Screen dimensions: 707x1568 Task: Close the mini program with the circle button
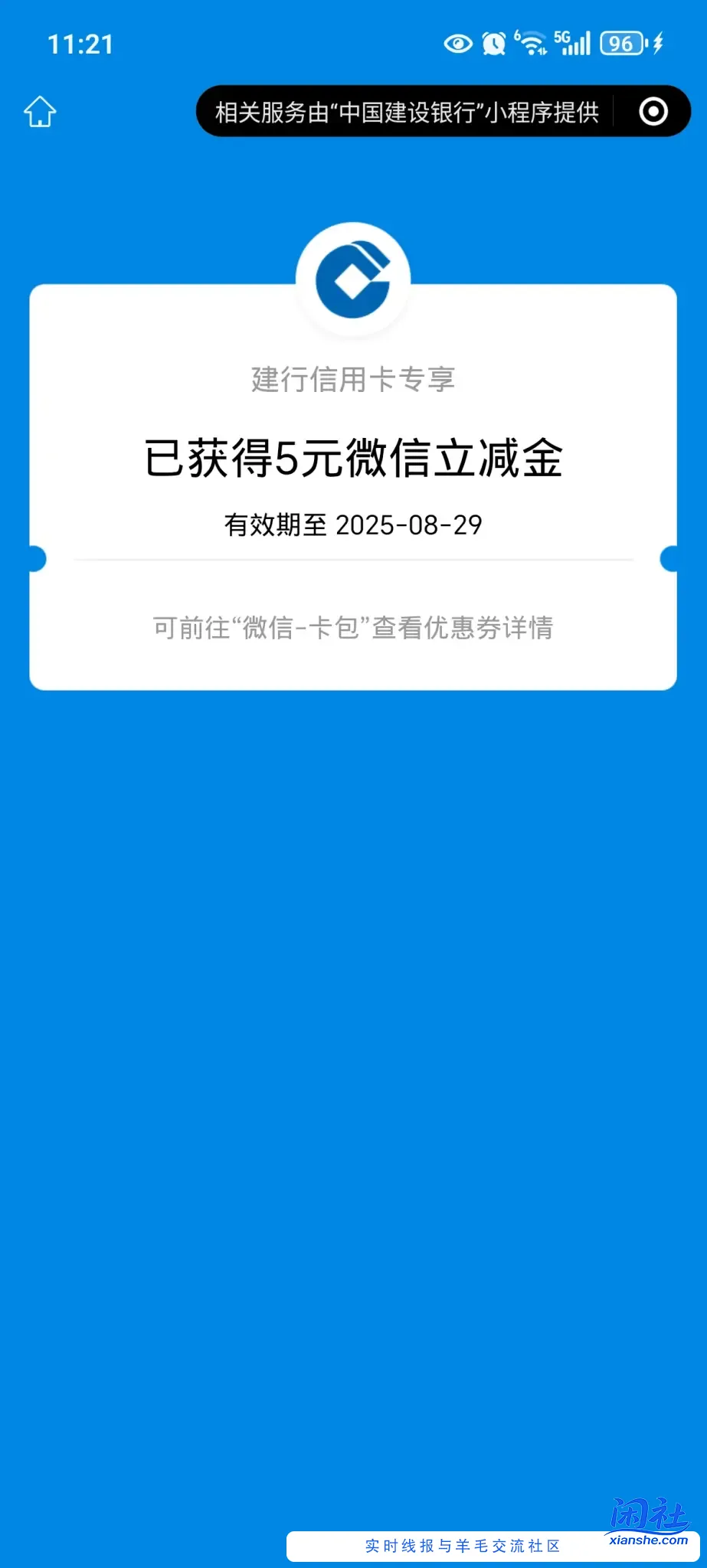click(653, 112)
